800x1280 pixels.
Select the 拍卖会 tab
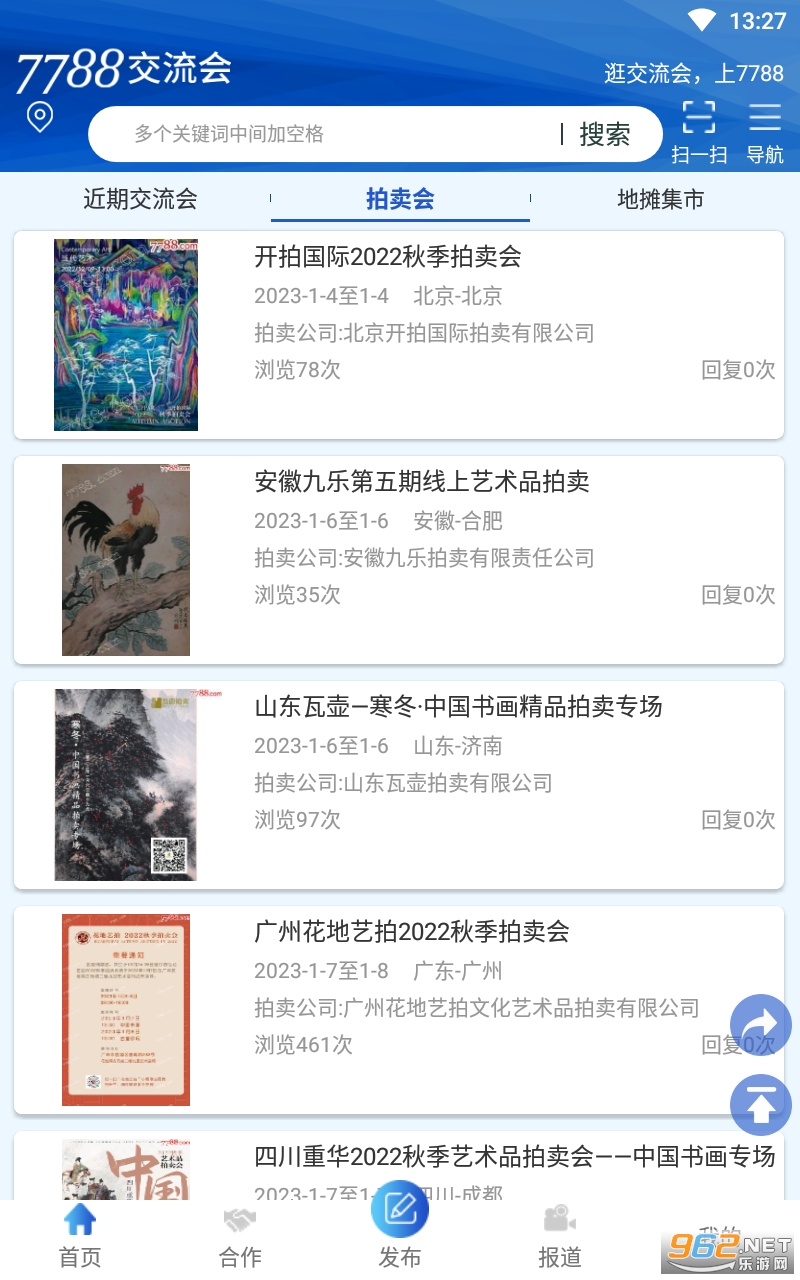400,199
